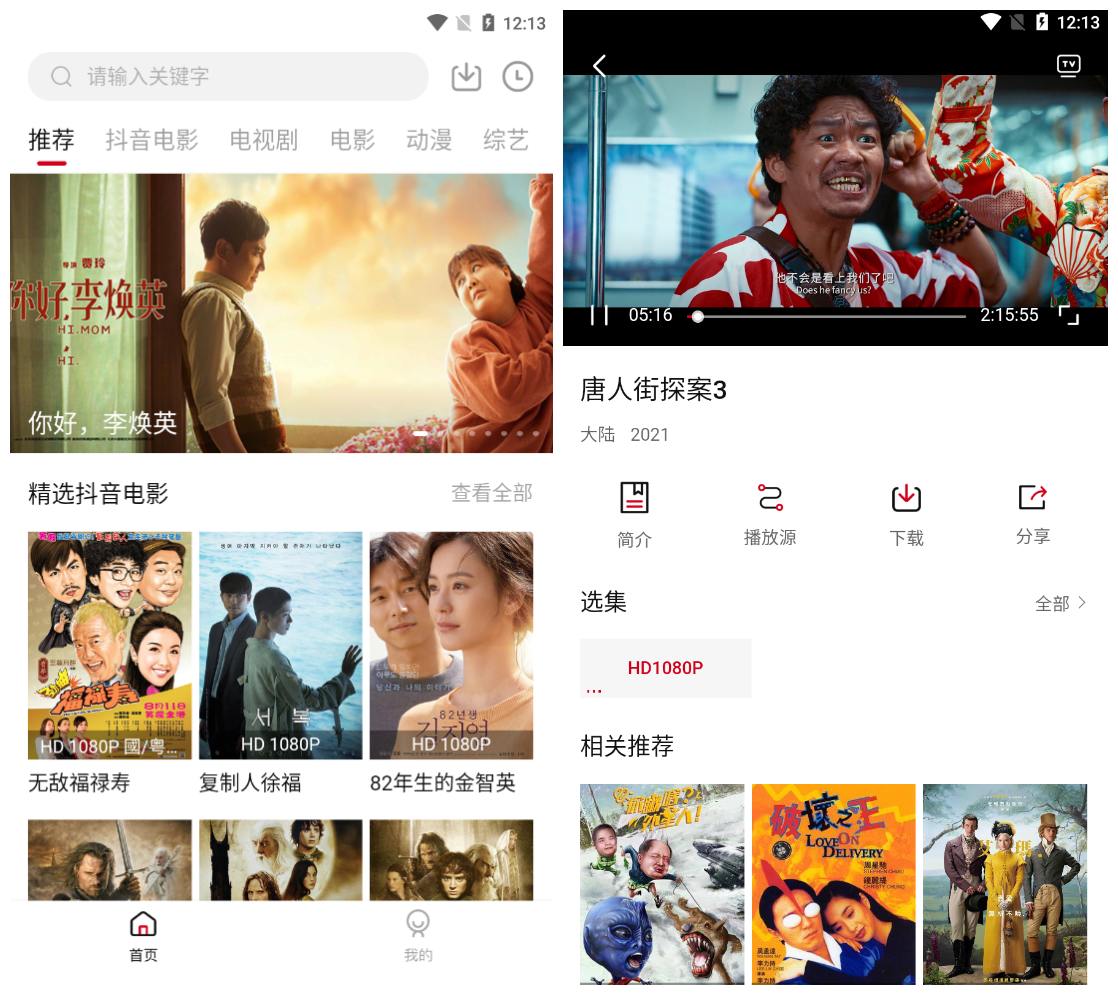Open the 简介 synopsis

tap(634, 514)
